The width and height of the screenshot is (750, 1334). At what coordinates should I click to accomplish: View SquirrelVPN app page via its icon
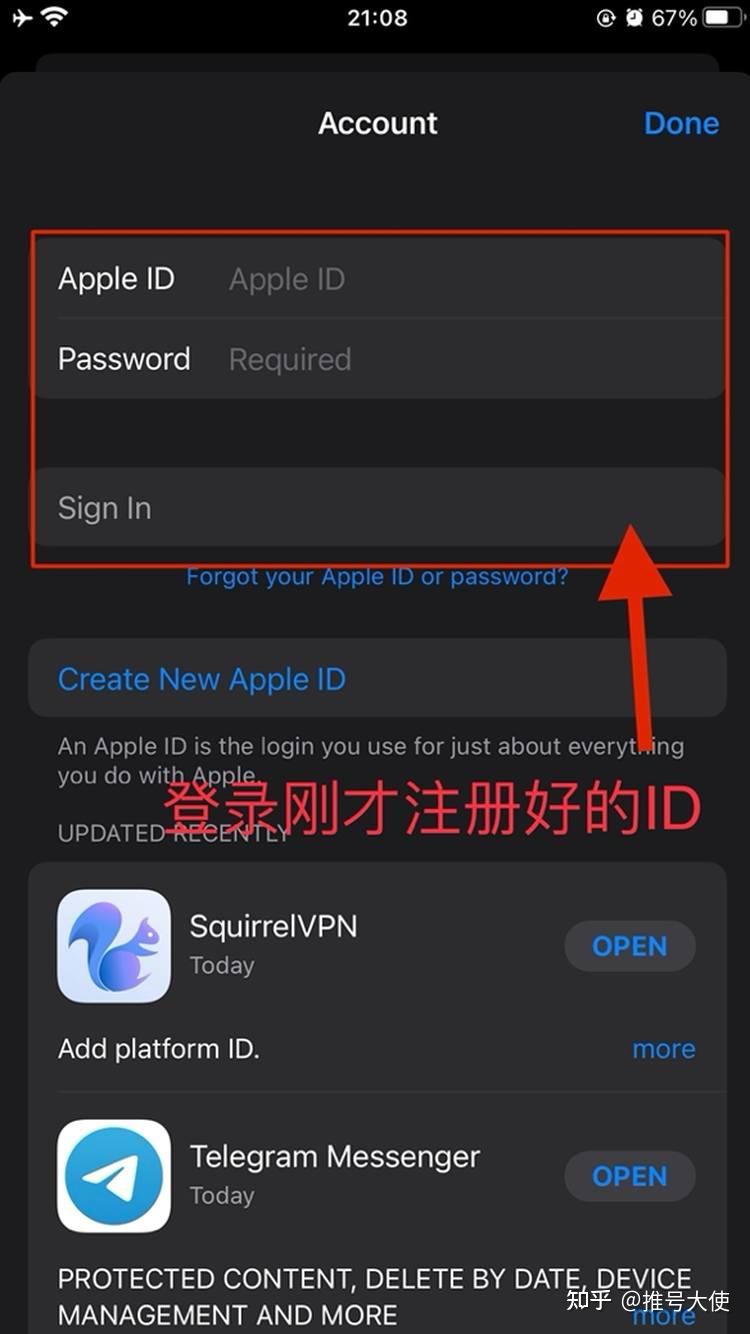114,946
